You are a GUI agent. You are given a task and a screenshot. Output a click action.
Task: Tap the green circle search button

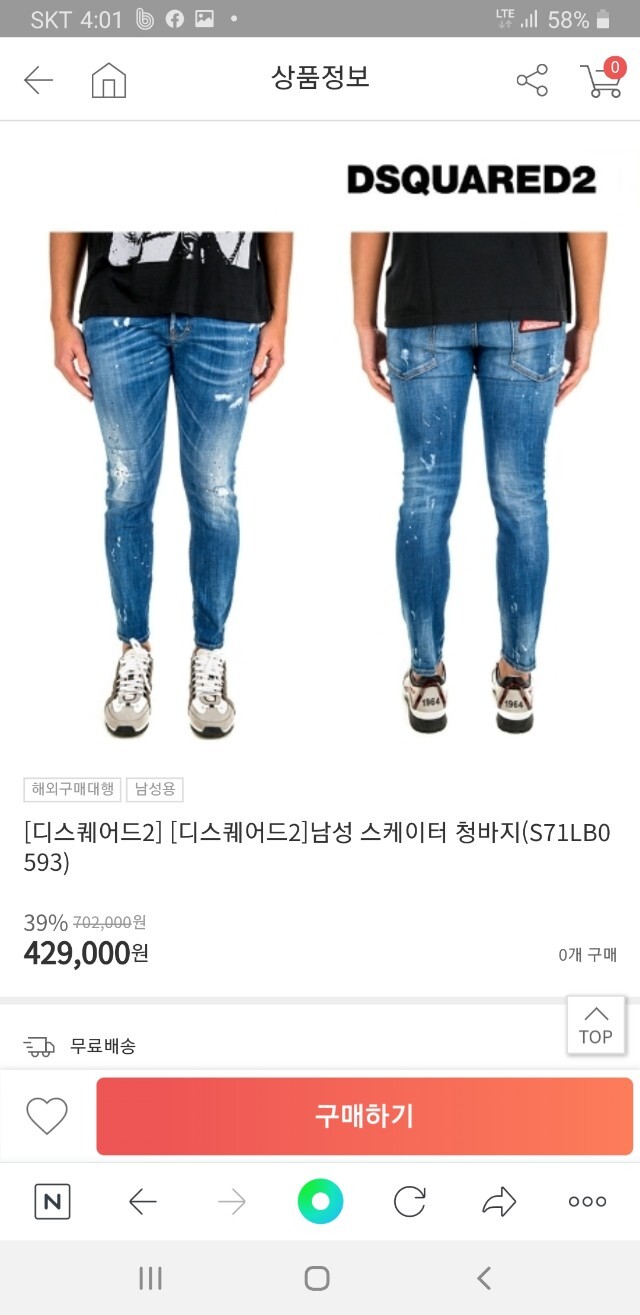320,1201
